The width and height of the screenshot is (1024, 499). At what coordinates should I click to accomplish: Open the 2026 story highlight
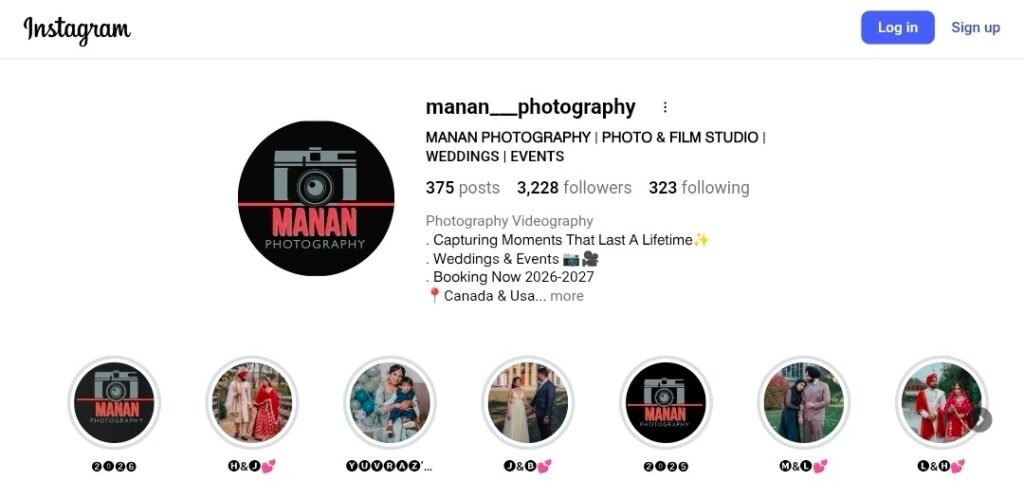click(x=114, y=402)
